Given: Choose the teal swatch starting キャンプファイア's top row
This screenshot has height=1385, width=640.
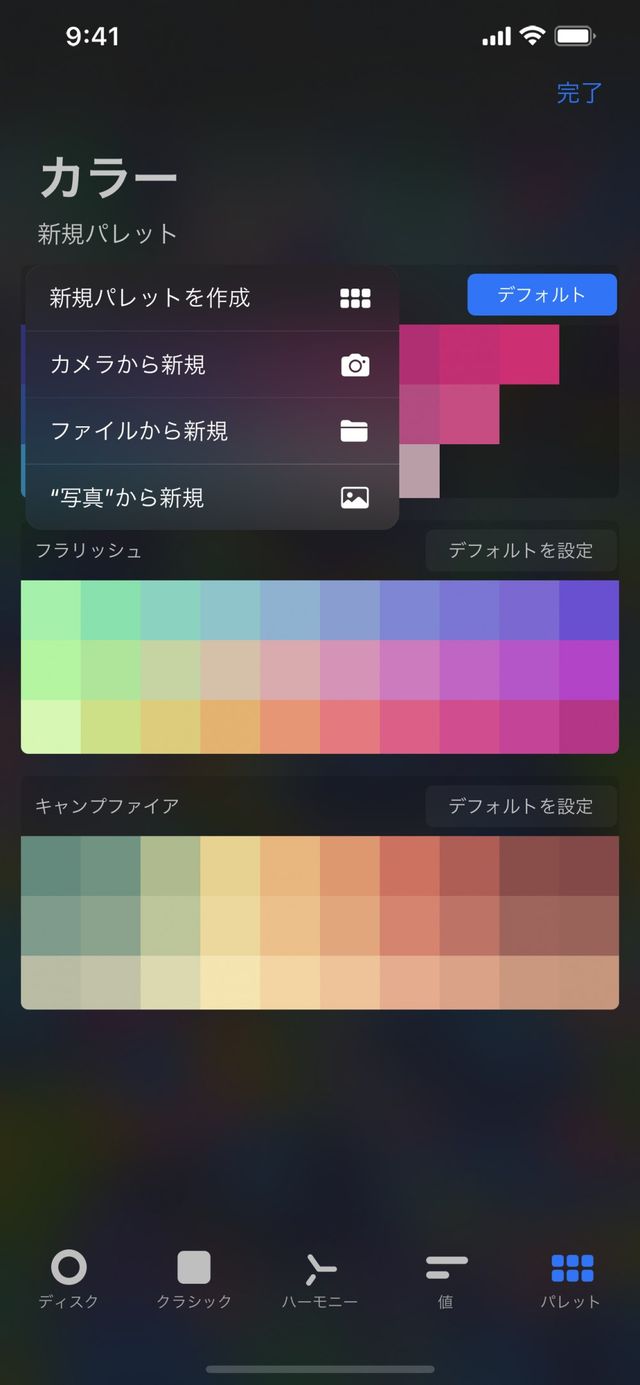Looking at the screenshot, I should [x=51, y=866].
